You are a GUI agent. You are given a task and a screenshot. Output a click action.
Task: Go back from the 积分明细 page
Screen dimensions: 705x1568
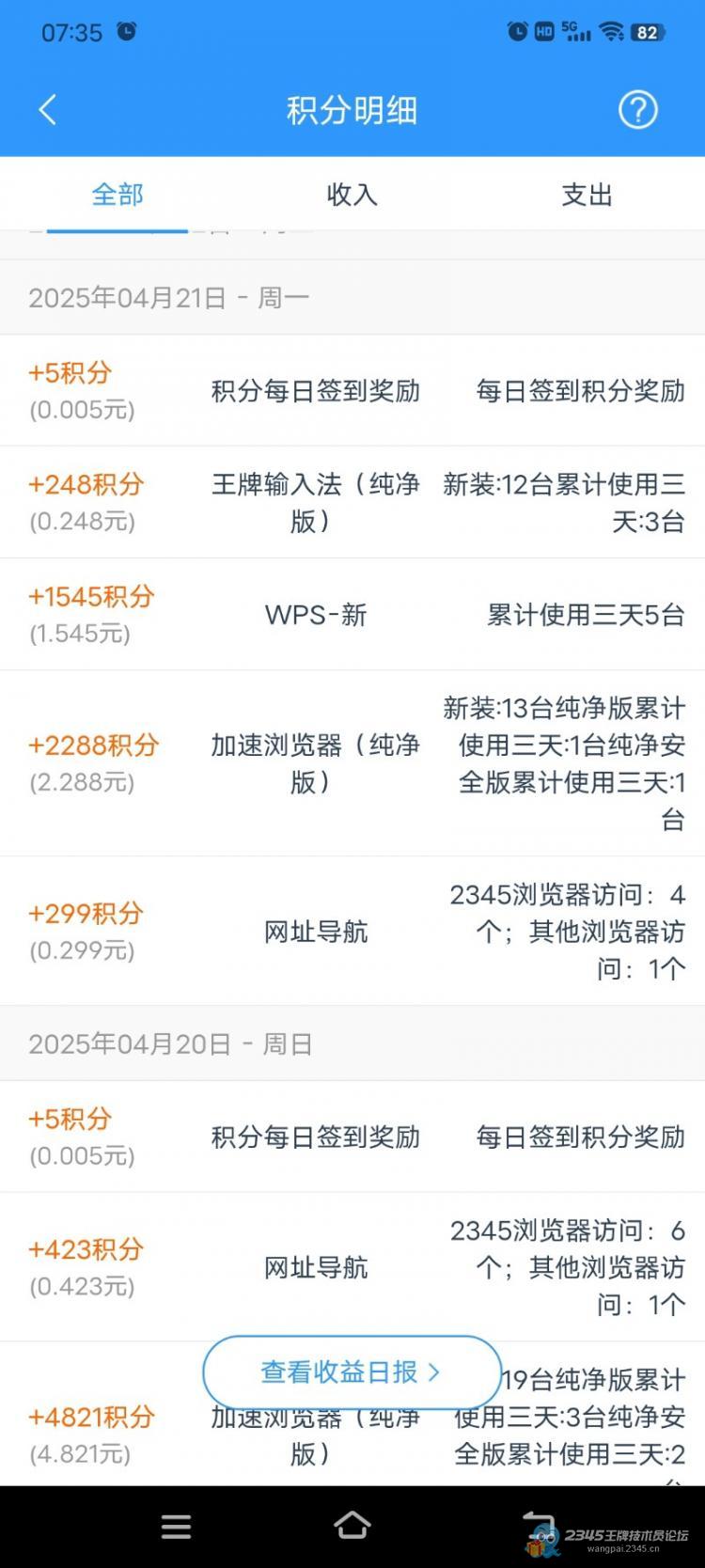pos(47,110)
